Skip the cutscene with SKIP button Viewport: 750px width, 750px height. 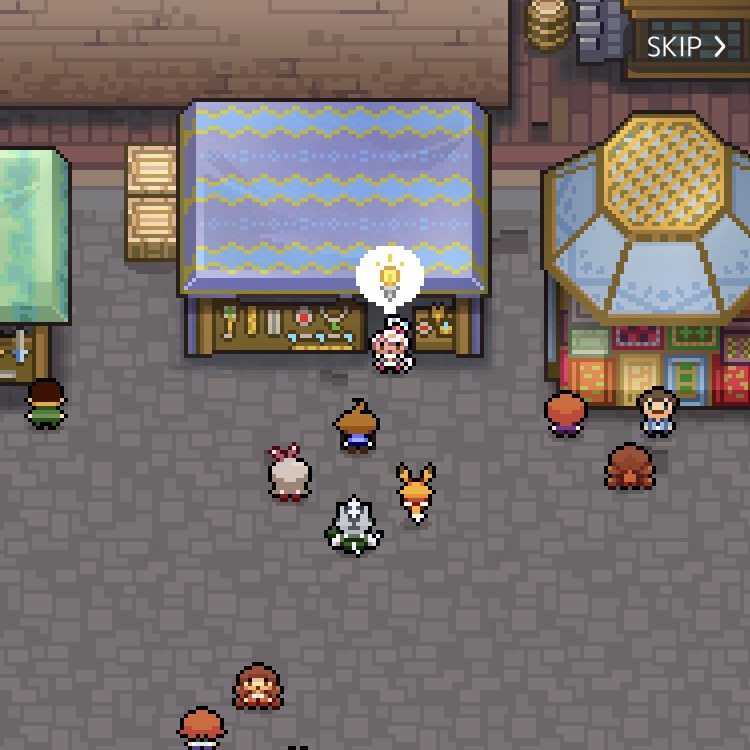(x=686, y=47)
